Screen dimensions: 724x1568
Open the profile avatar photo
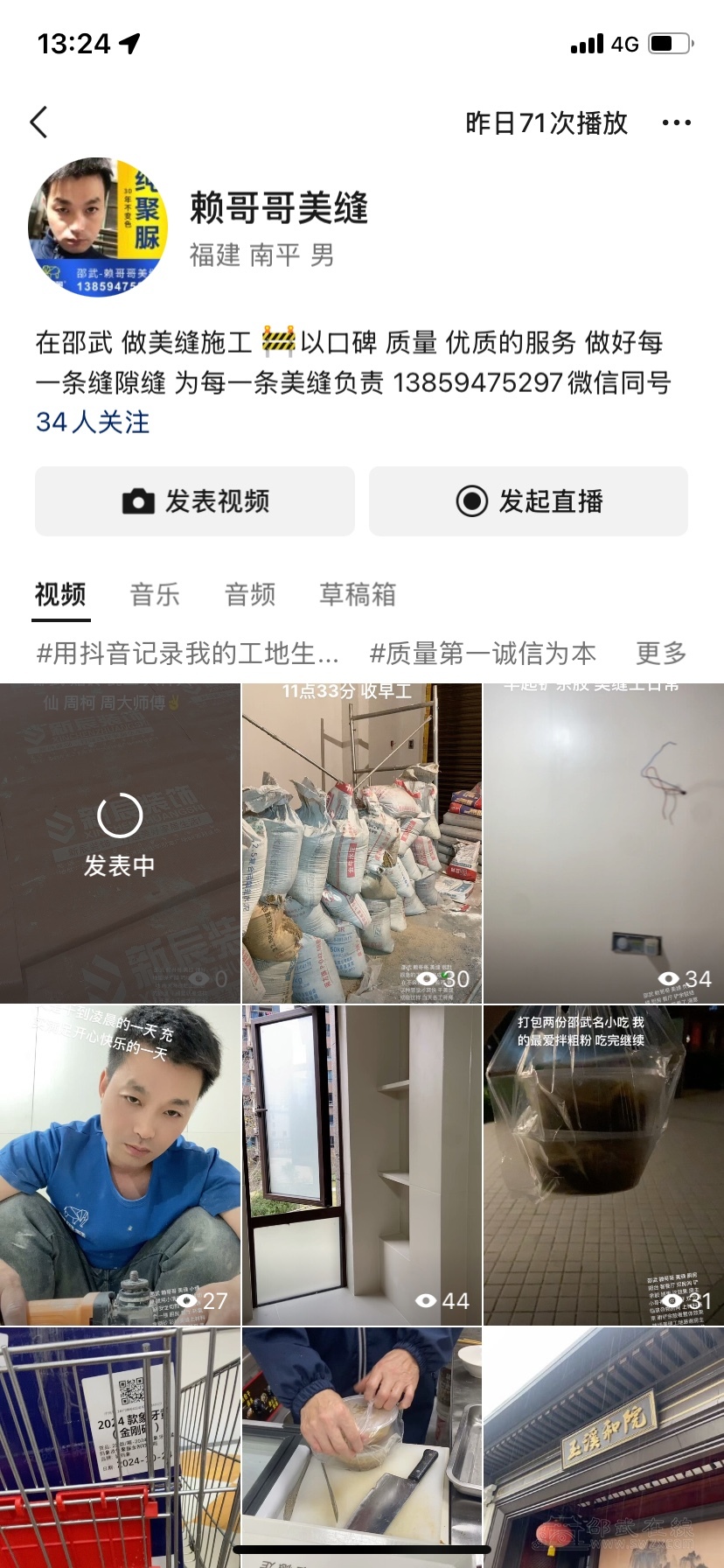pyautogui.click(x=98, y=227)
